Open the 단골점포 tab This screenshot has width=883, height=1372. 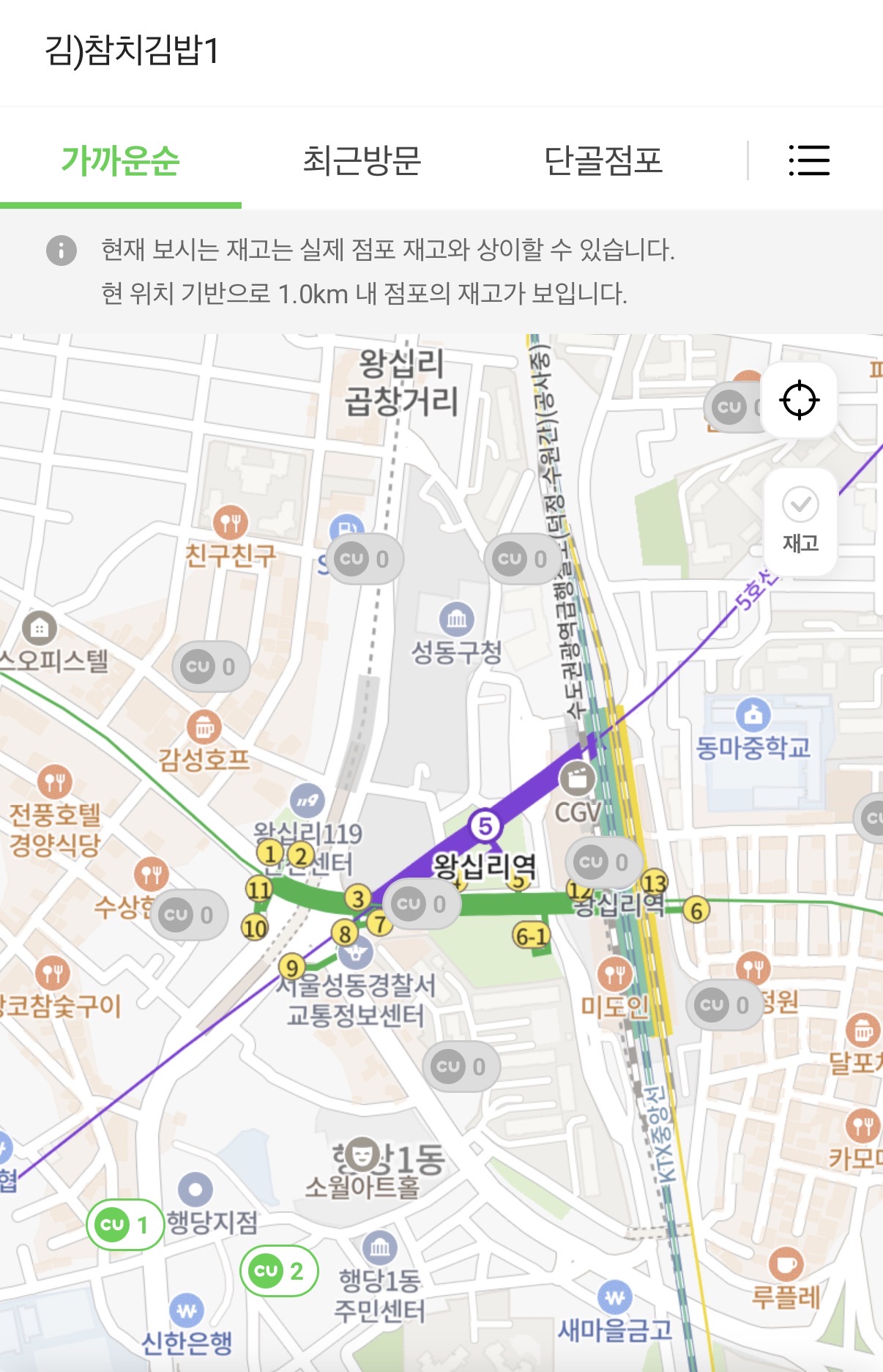(x=605, y=161)
